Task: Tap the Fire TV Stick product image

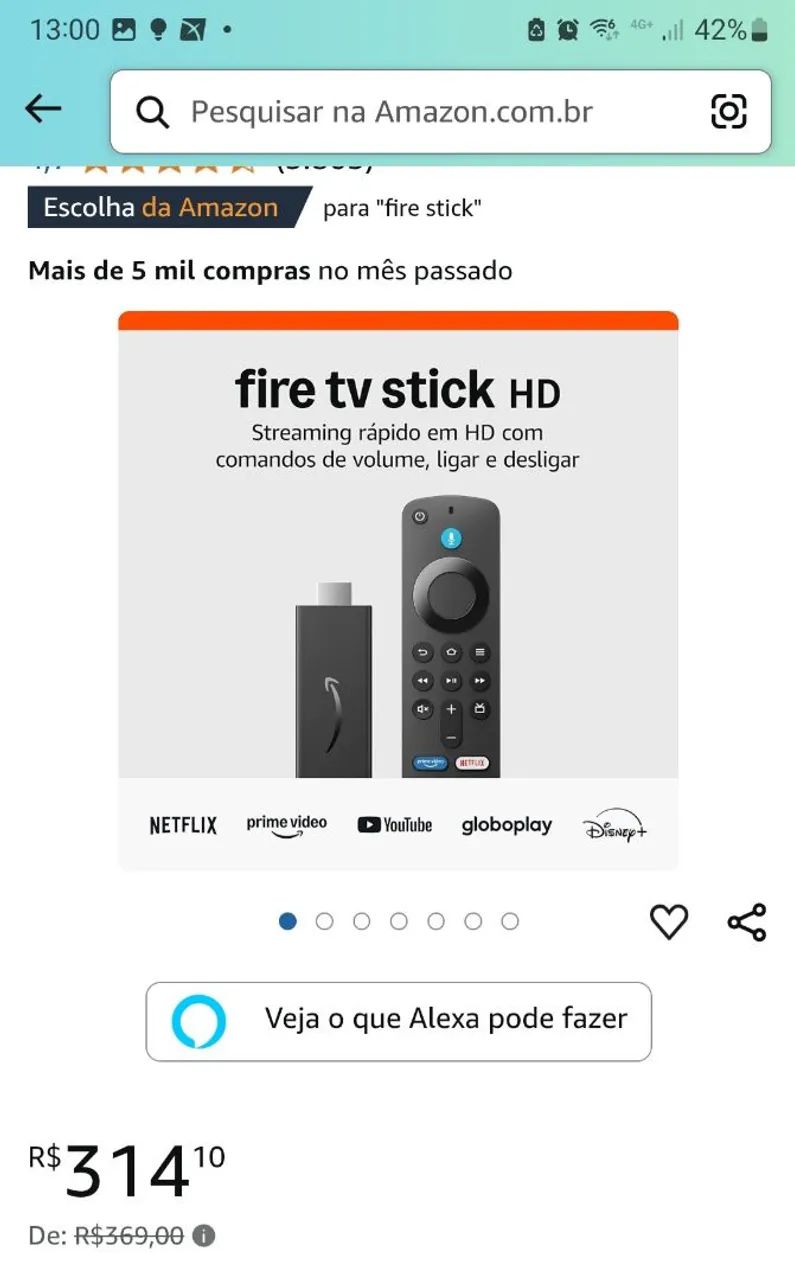Action: 397,590
